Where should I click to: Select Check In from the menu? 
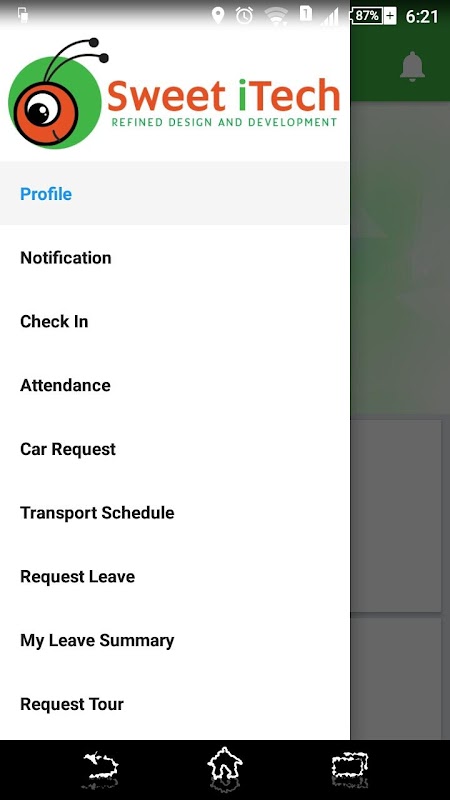pyautogui.click(x=175, y=321)
